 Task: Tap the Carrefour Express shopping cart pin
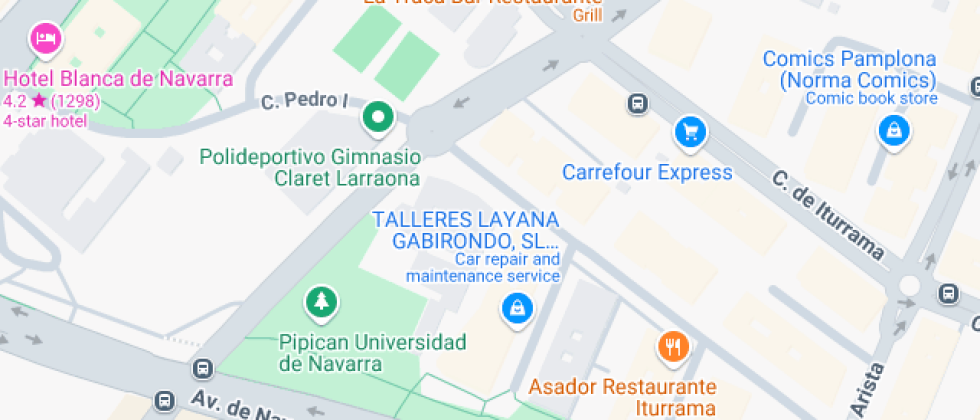point(690,131)
